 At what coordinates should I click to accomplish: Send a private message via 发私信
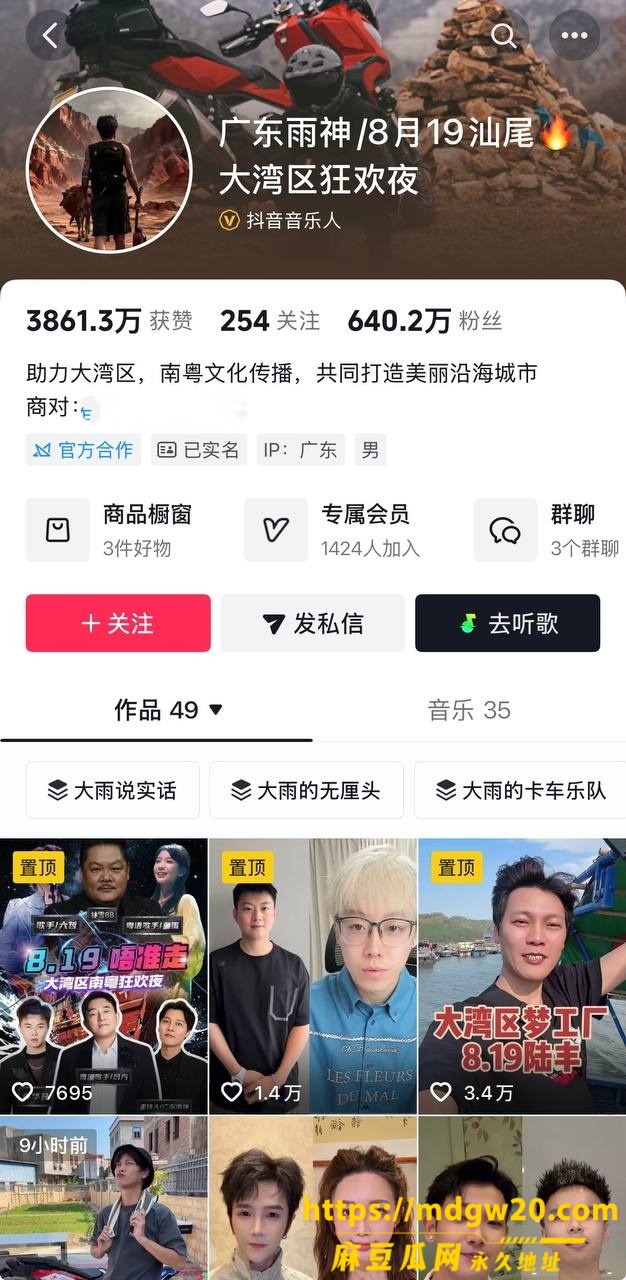coord(313,623)
